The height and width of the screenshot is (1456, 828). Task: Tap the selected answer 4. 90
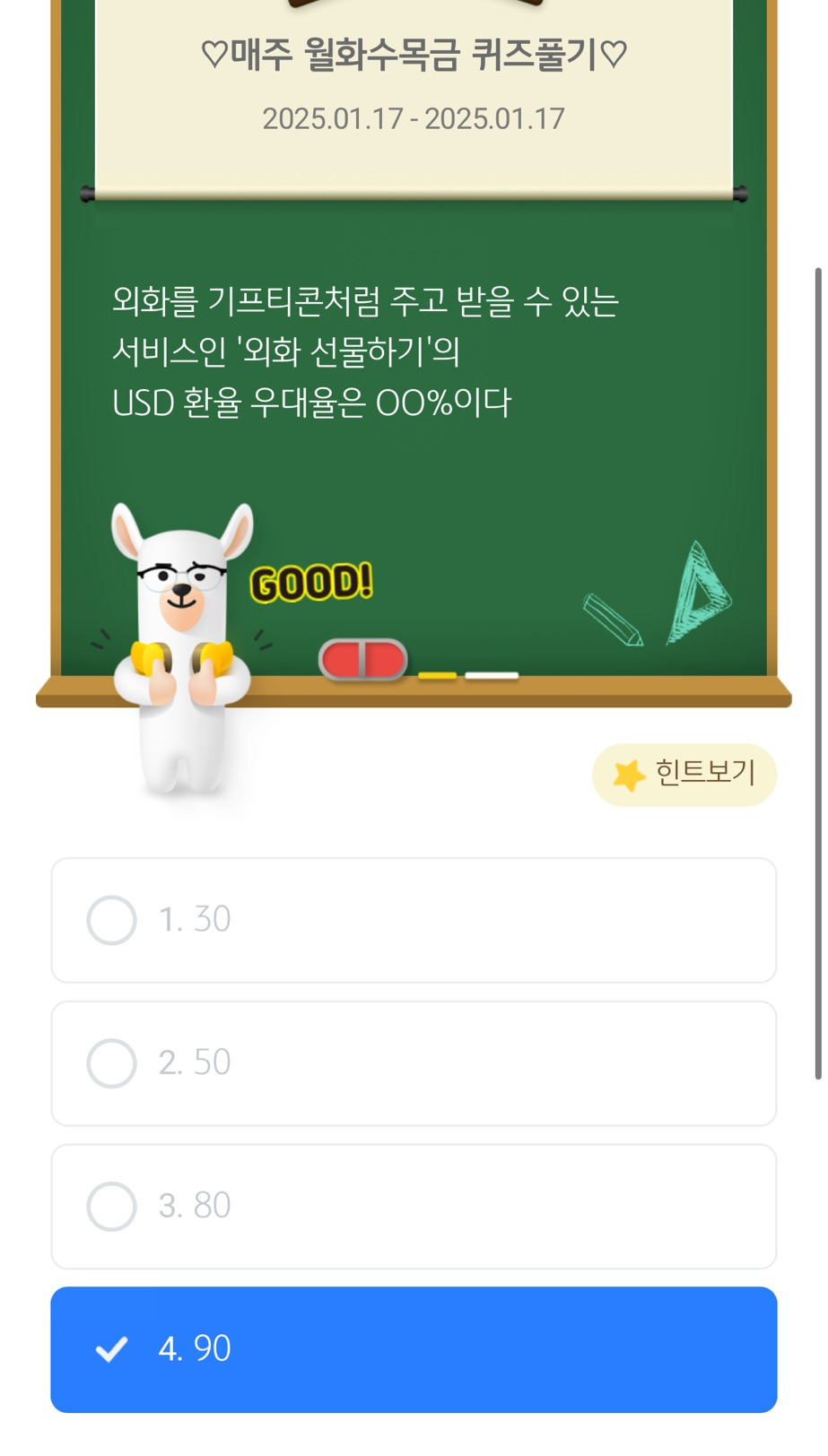(x=414, y=1349)
